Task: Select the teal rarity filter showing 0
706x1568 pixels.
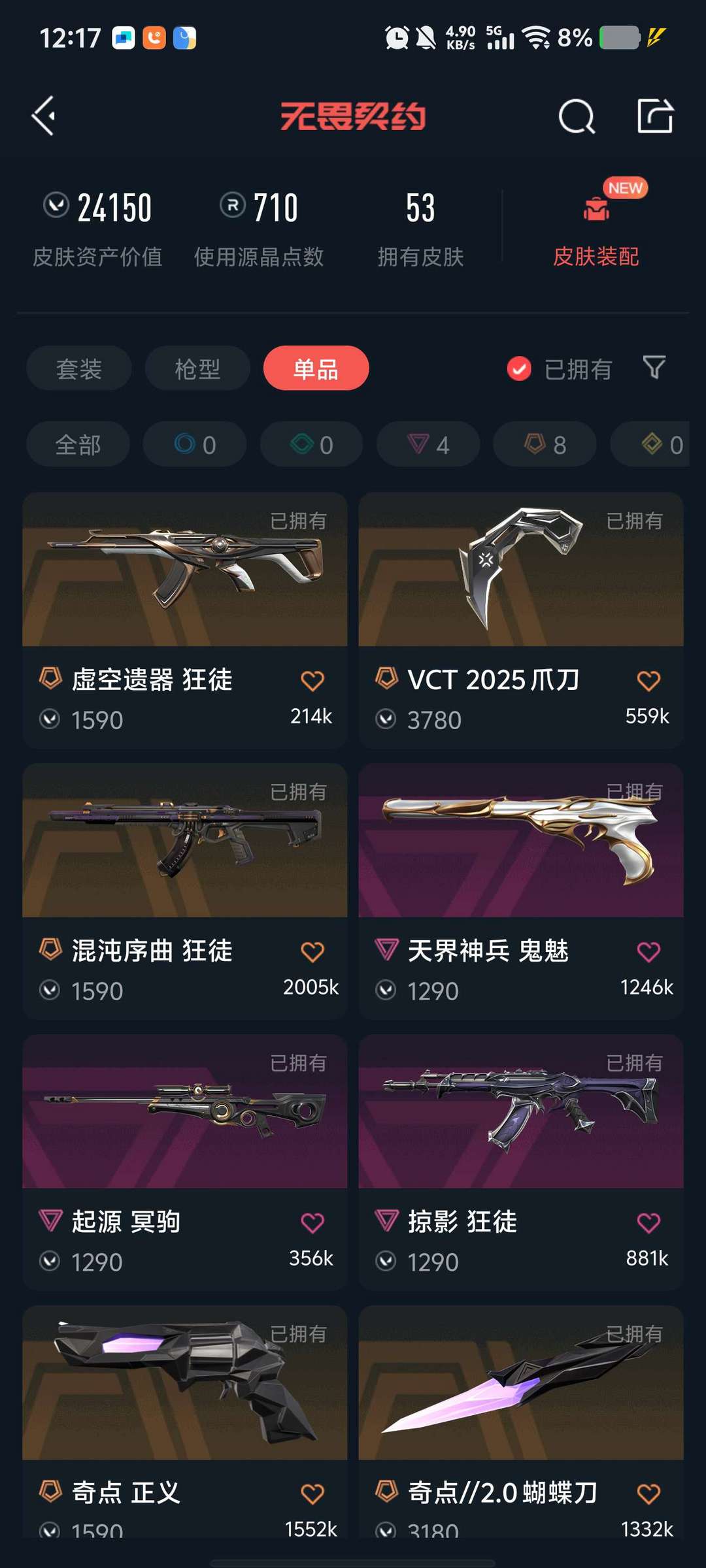Action: pos(311,444)
